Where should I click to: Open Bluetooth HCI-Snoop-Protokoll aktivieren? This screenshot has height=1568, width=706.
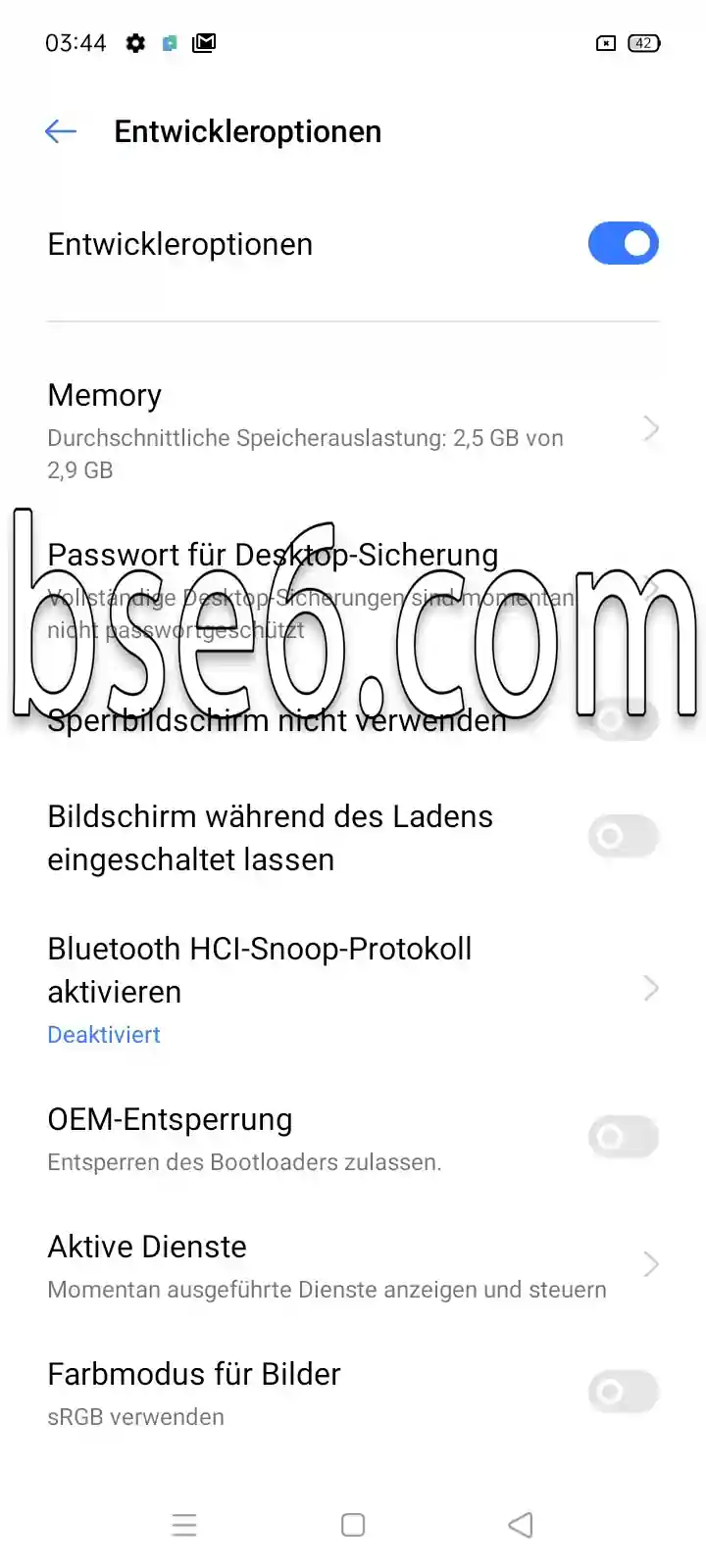(353, 988)
